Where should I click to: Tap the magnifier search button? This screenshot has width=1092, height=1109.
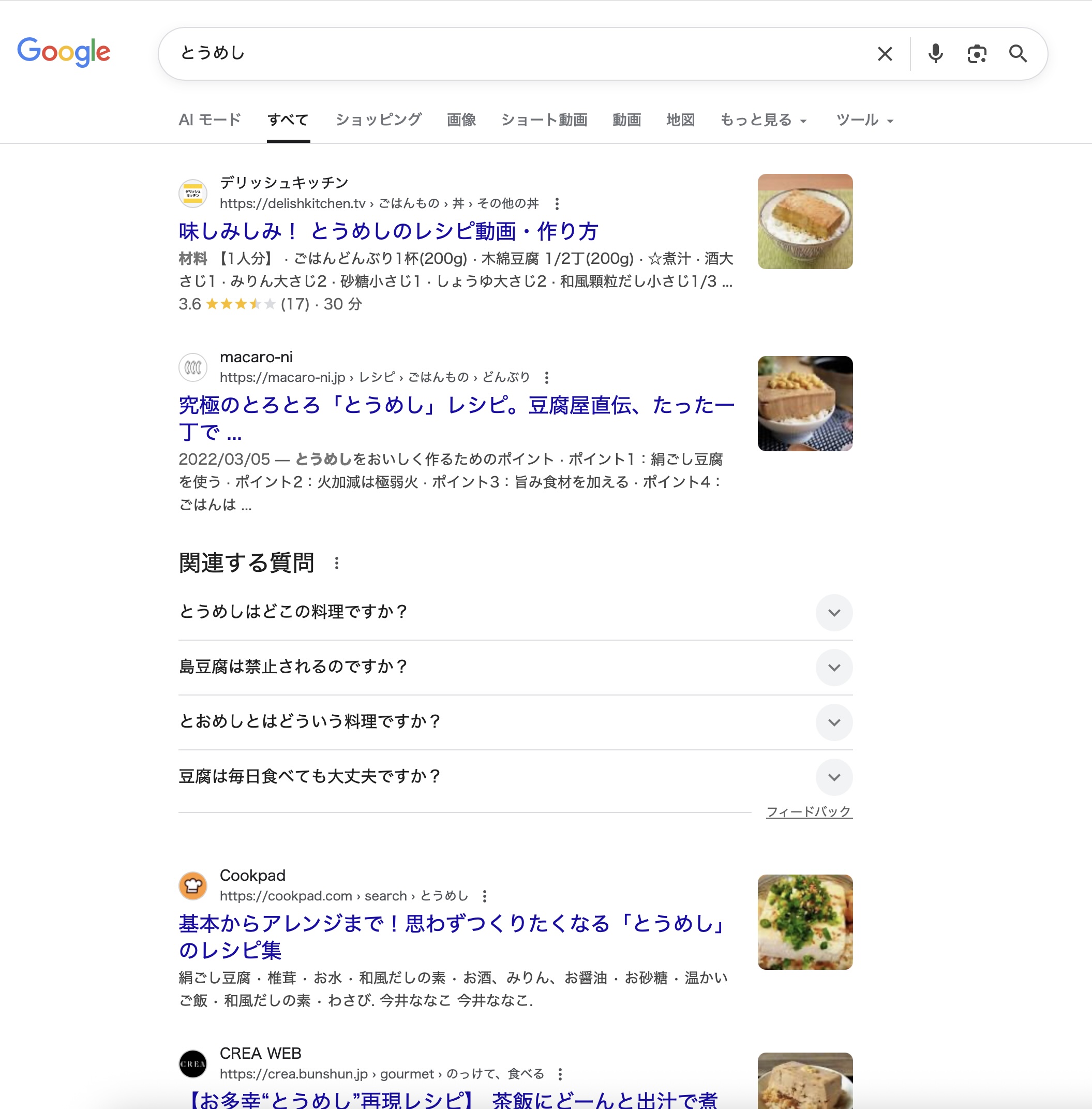(x=1018, y=54)
